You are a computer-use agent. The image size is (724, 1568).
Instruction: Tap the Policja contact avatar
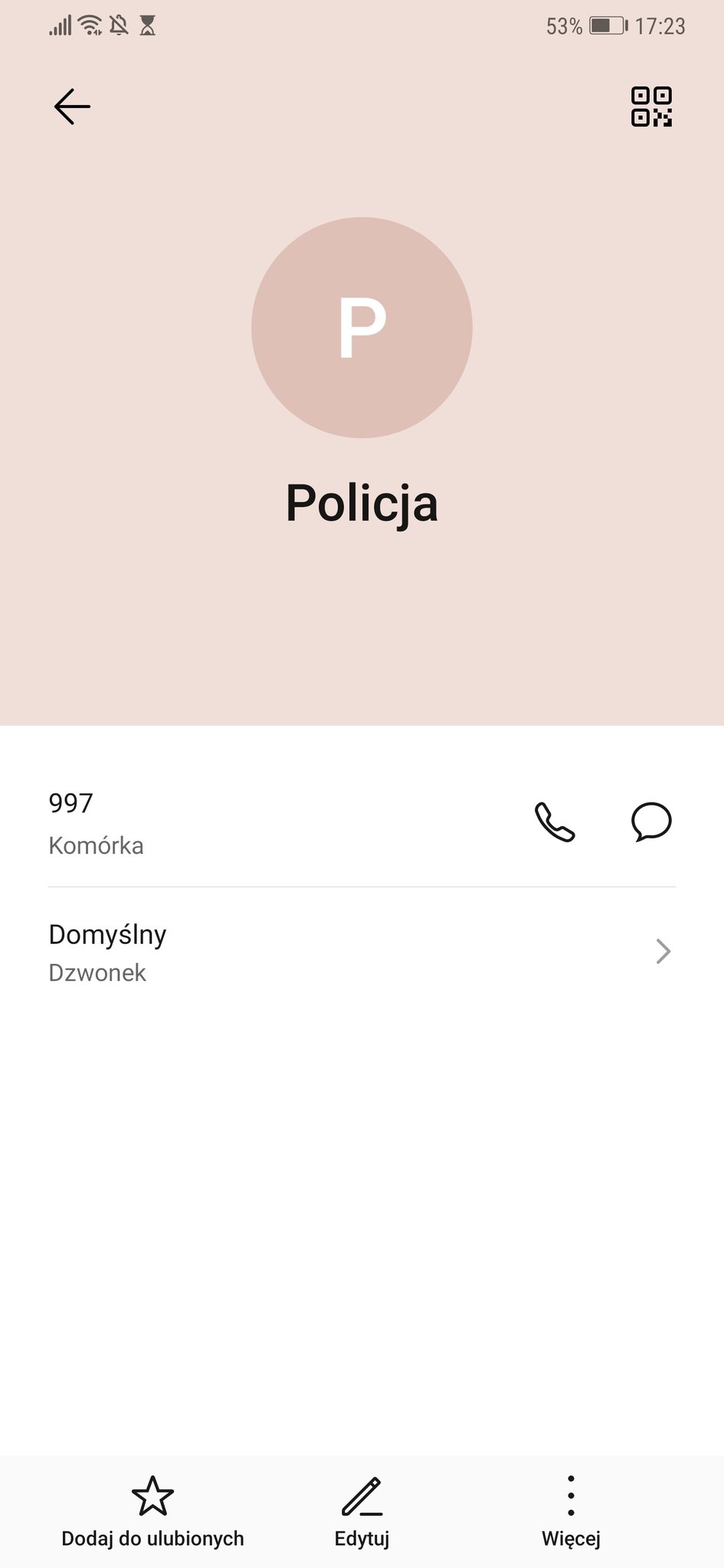(x=362, y=328)
